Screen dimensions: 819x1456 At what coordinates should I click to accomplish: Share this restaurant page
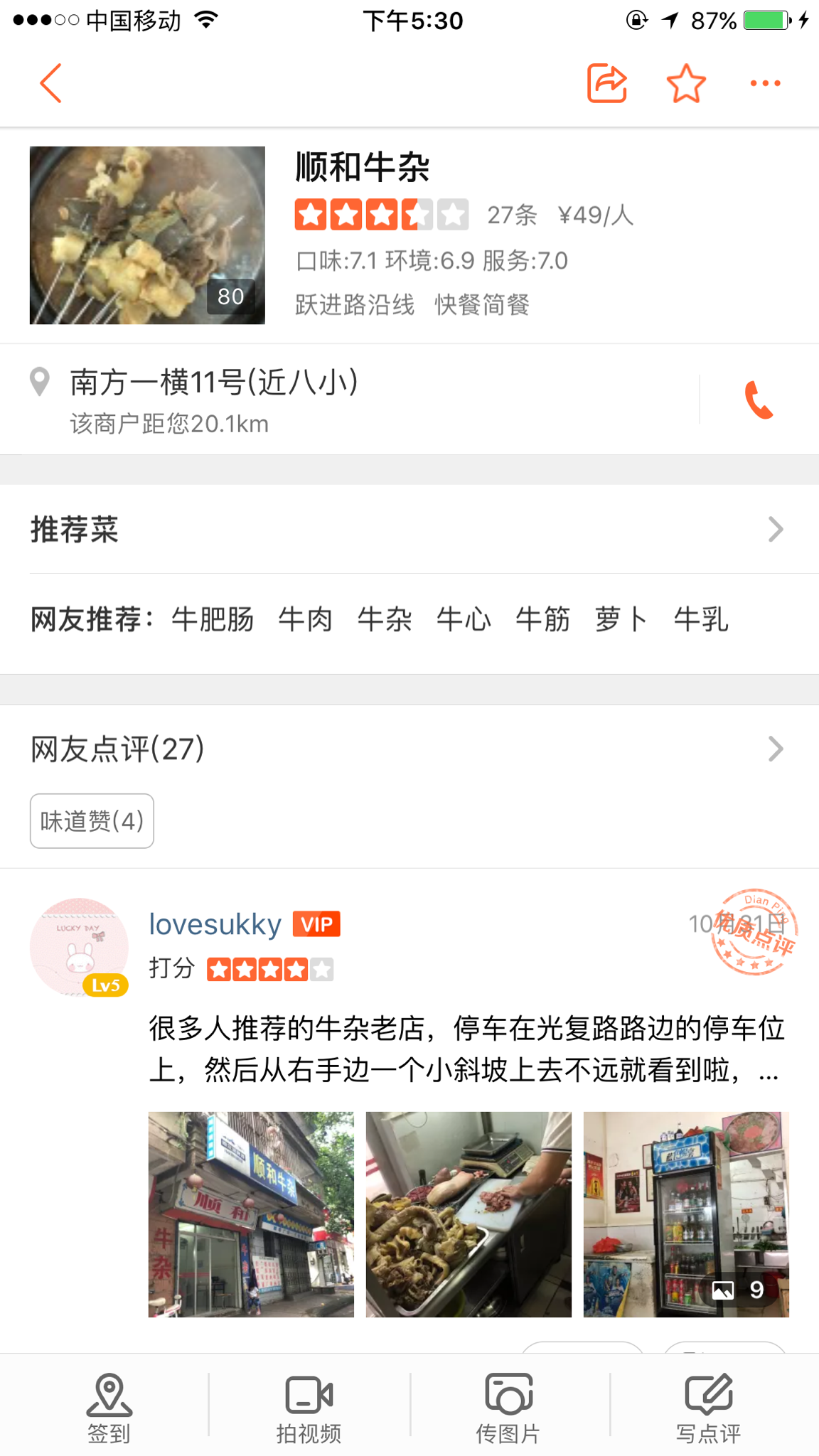pos(606,84)
